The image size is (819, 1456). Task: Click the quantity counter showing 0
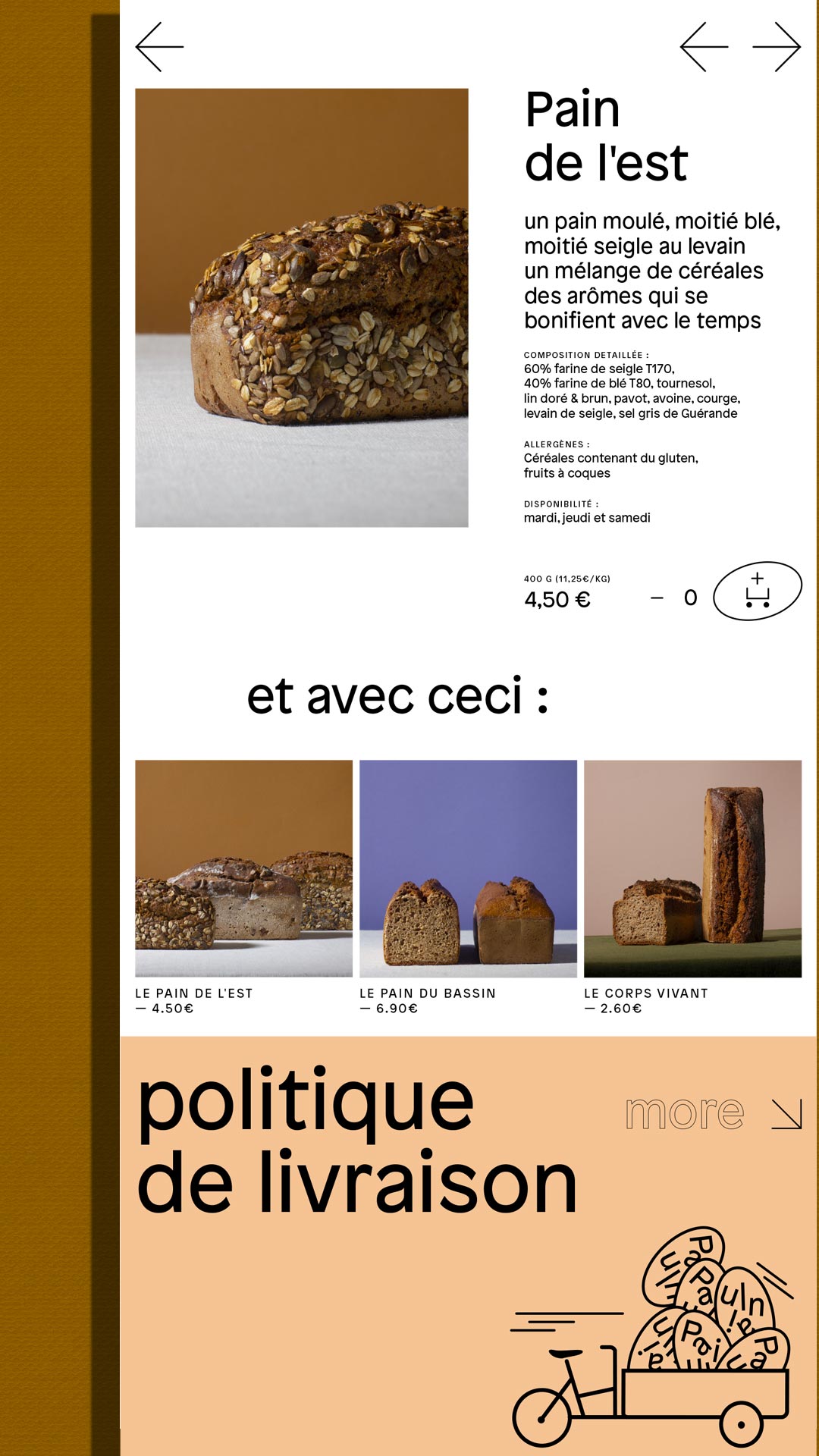pos(689,598)
